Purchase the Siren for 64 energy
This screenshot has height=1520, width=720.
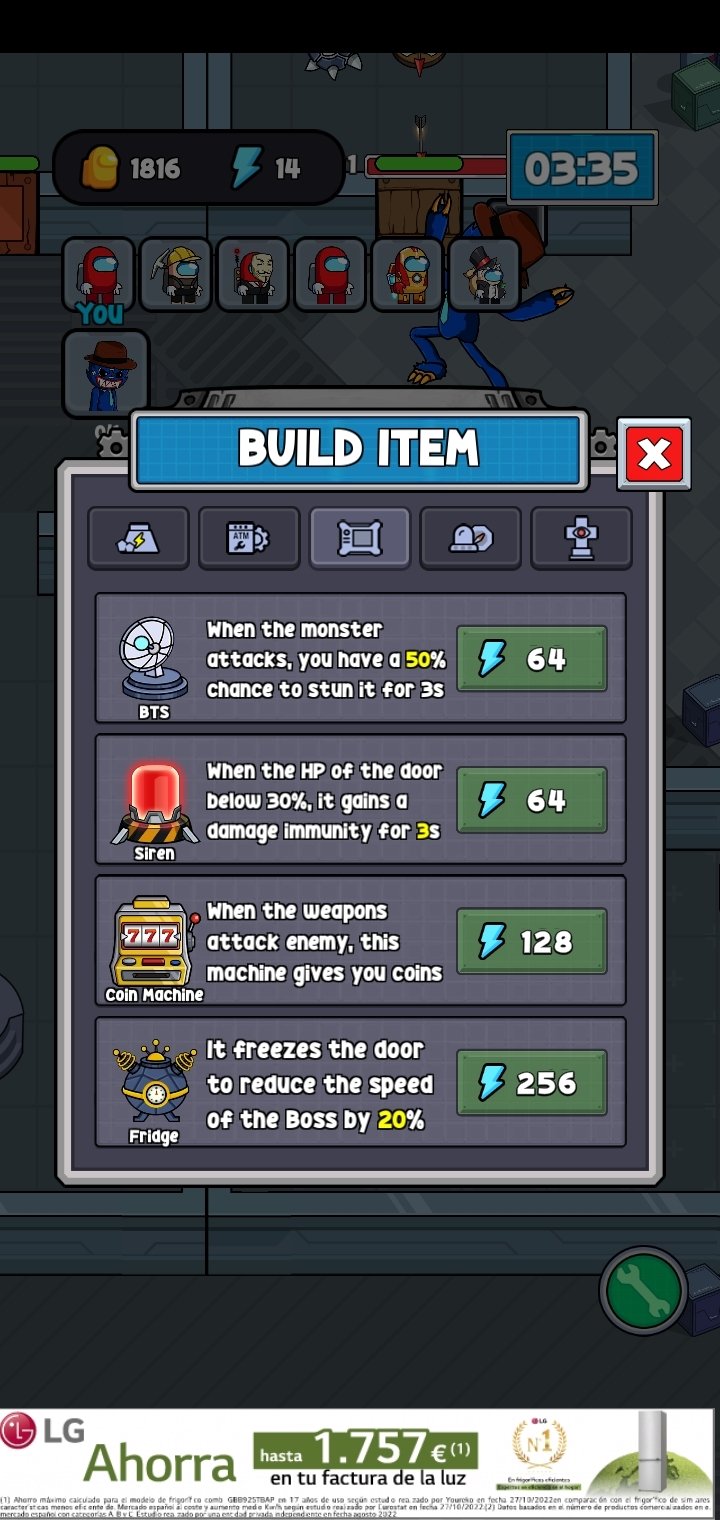(x=532, y=800)
